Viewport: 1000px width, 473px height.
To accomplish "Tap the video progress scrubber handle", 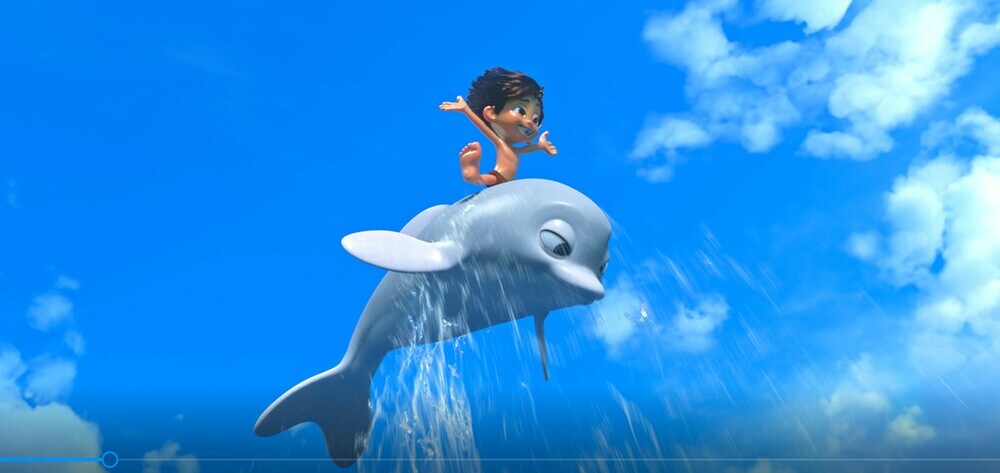I will click(110, 460).
